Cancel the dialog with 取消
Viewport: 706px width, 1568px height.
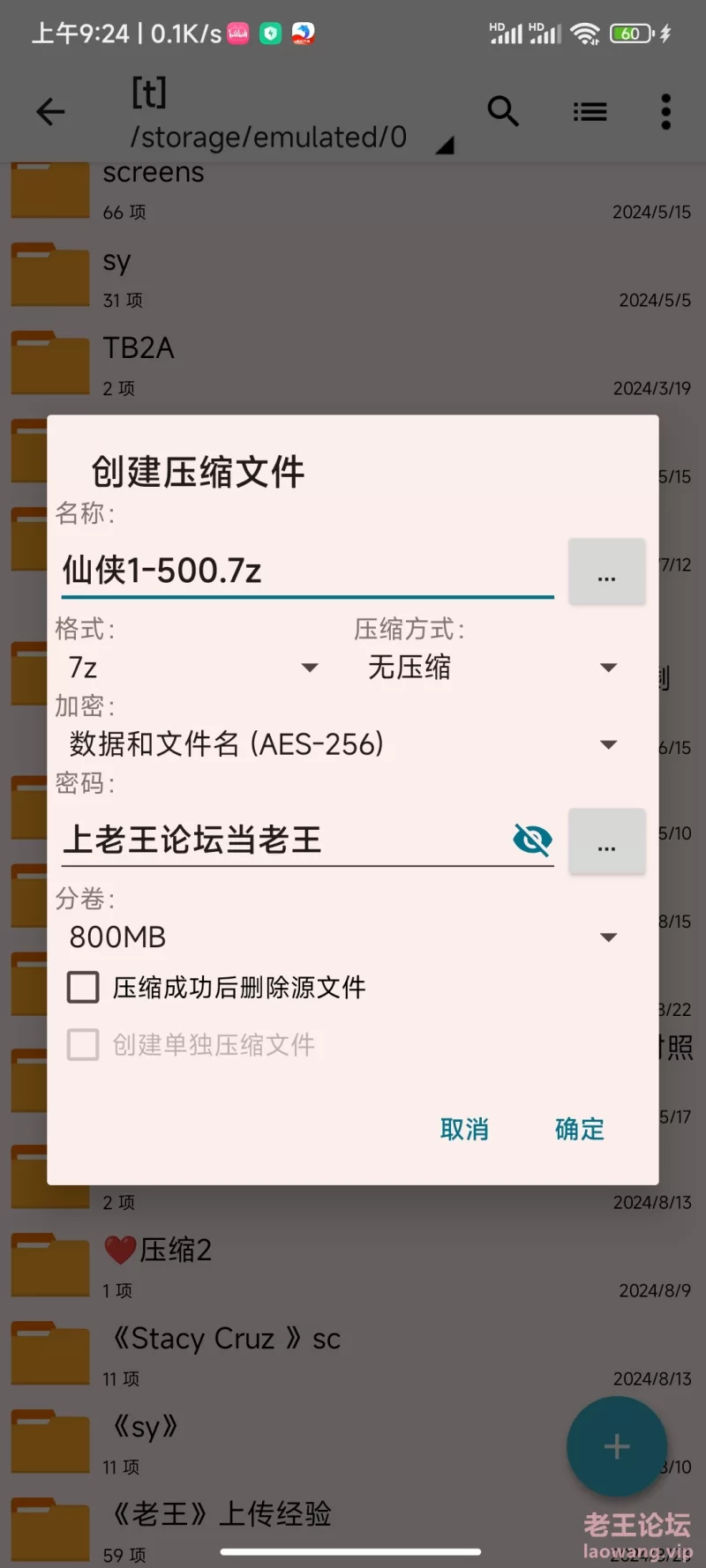coord(464,1129)
